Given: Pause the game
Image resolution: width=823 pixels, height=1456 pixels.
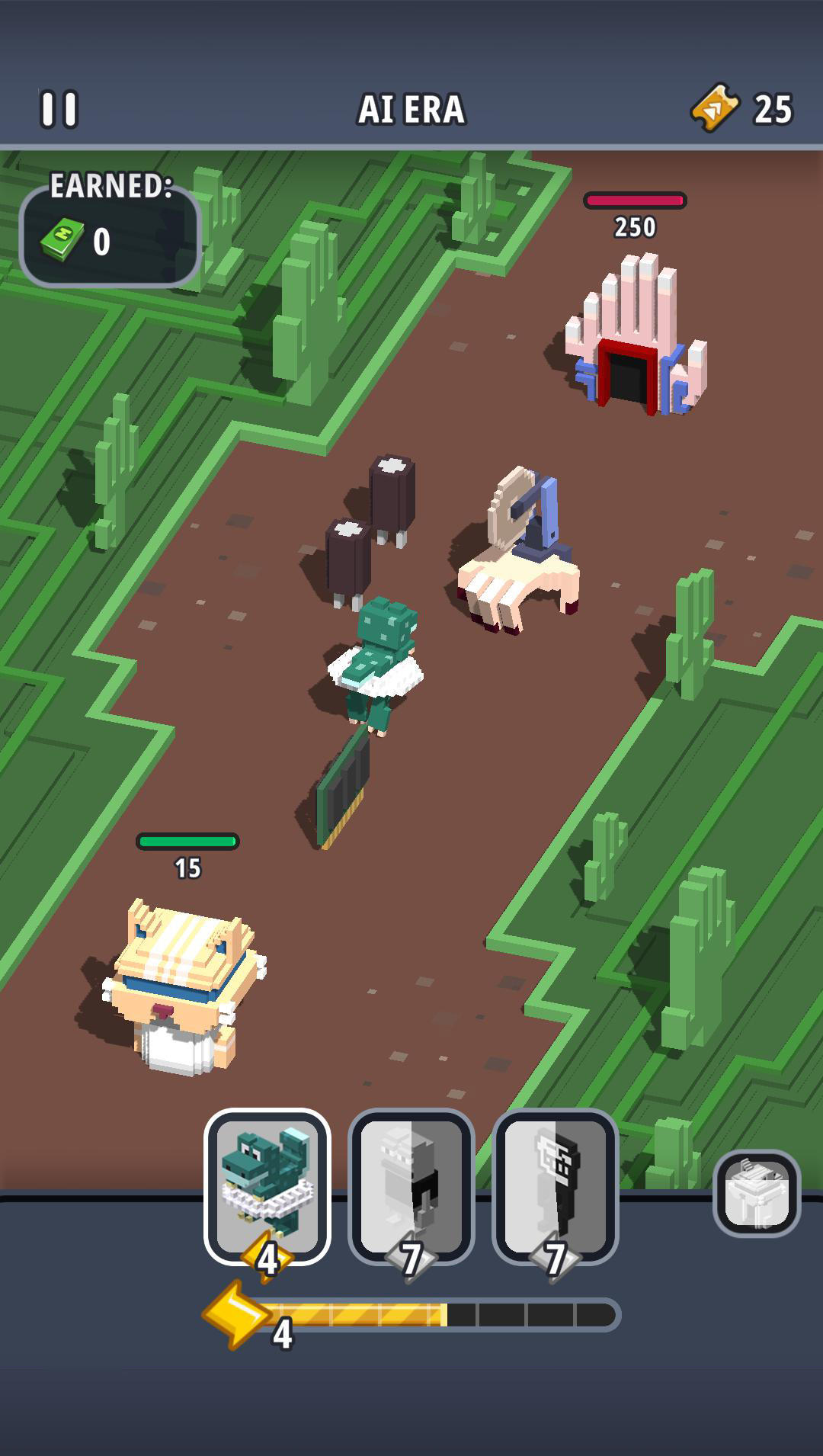Looking at the screenshot, I should tap(59, 109).
